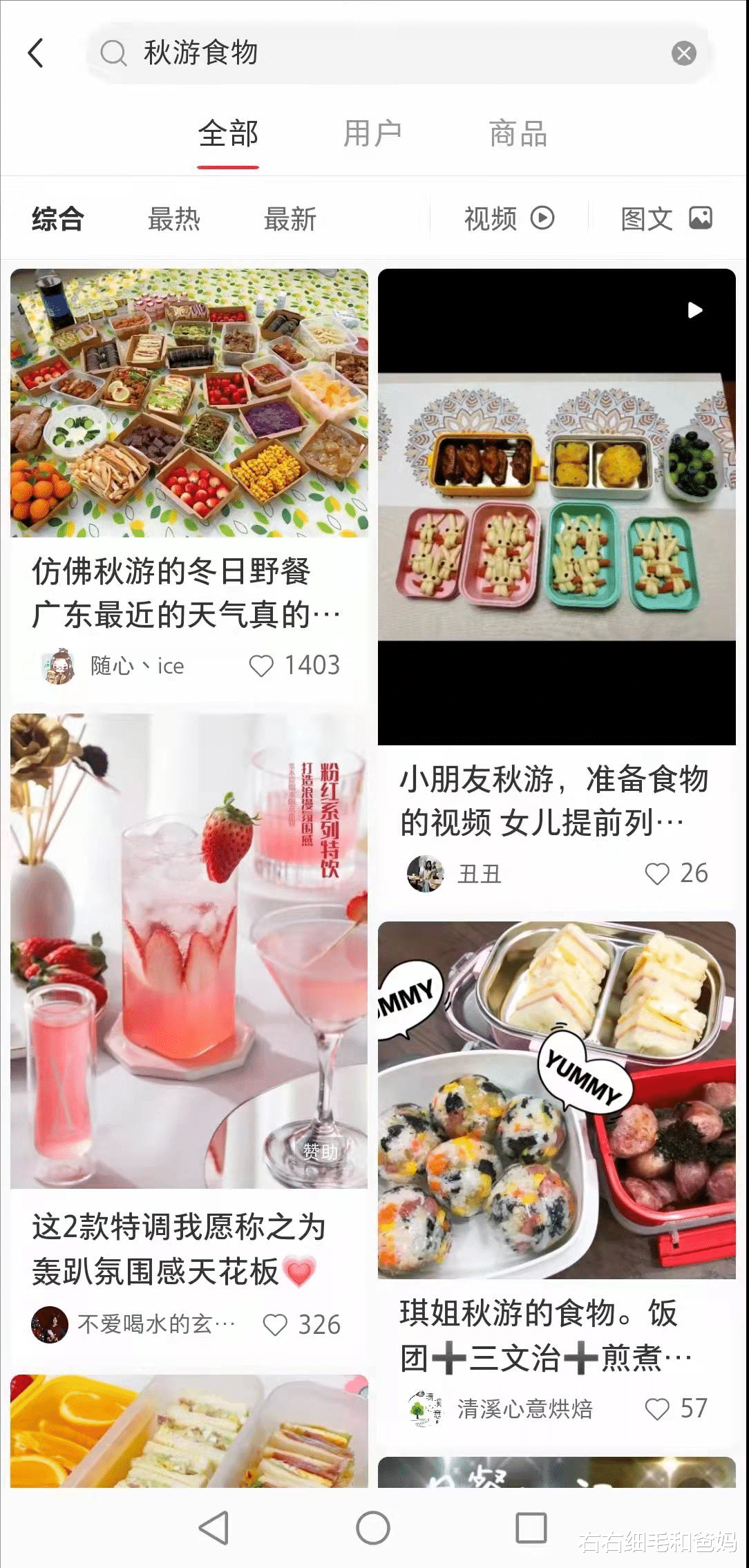
Task: Enable the 最热 sorting filter
Action: click(x=173, y=219)
